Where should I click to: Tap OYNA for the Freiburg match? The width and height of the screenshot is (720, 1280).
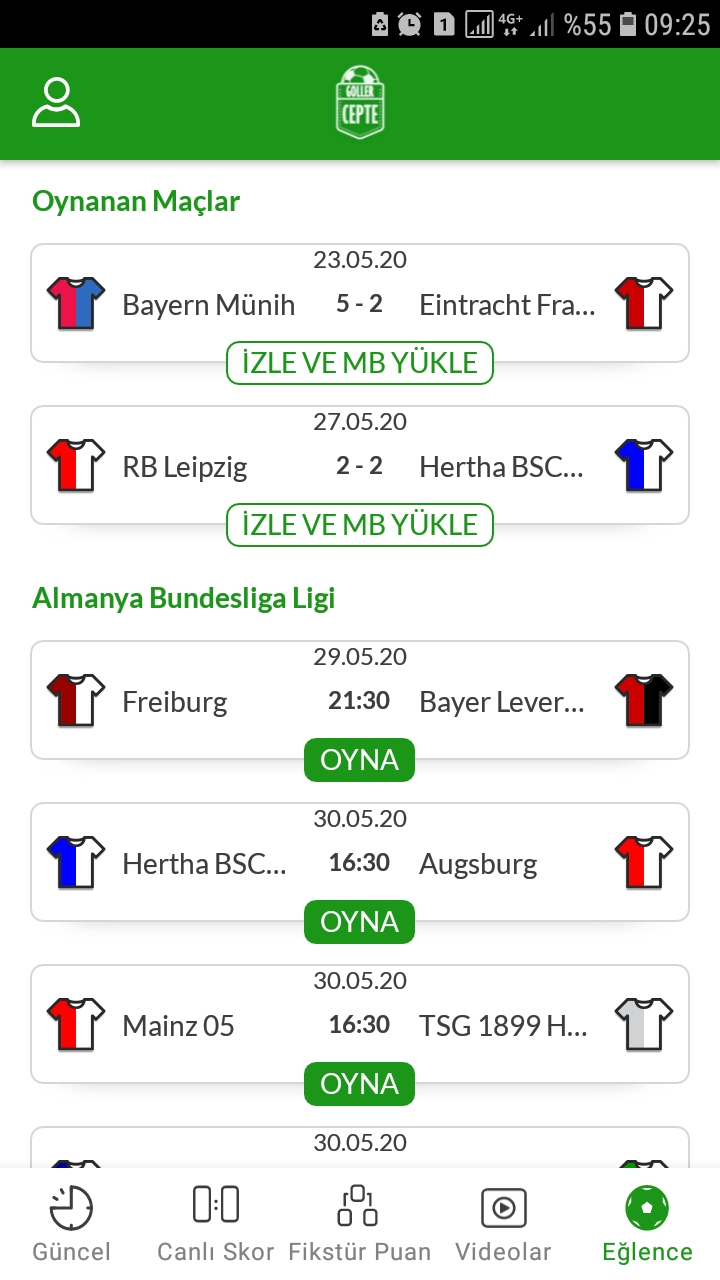point(360,760)
